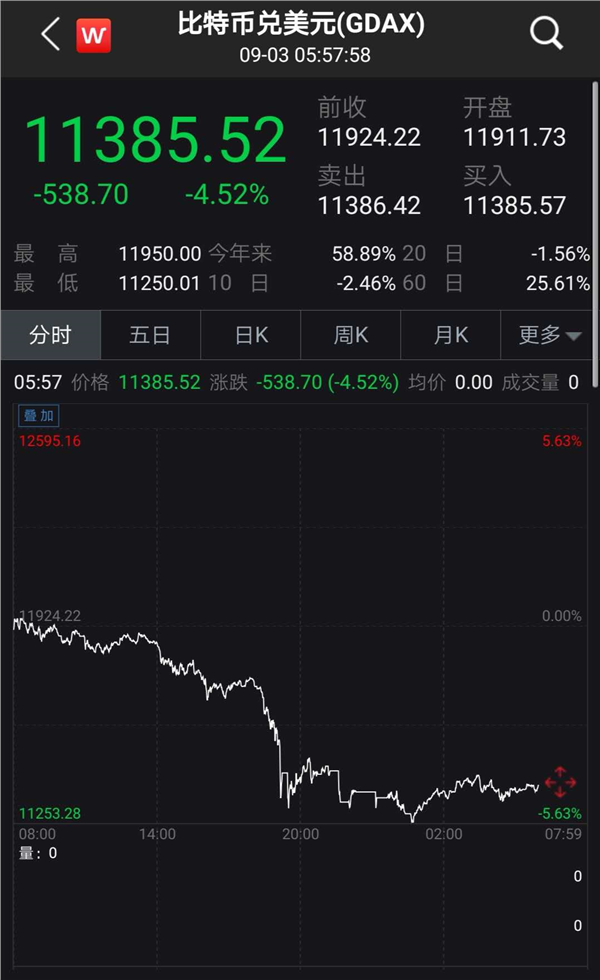600x980 pixels.
Task: Tap the 叠加 overlay button
Action: (40, 416)
